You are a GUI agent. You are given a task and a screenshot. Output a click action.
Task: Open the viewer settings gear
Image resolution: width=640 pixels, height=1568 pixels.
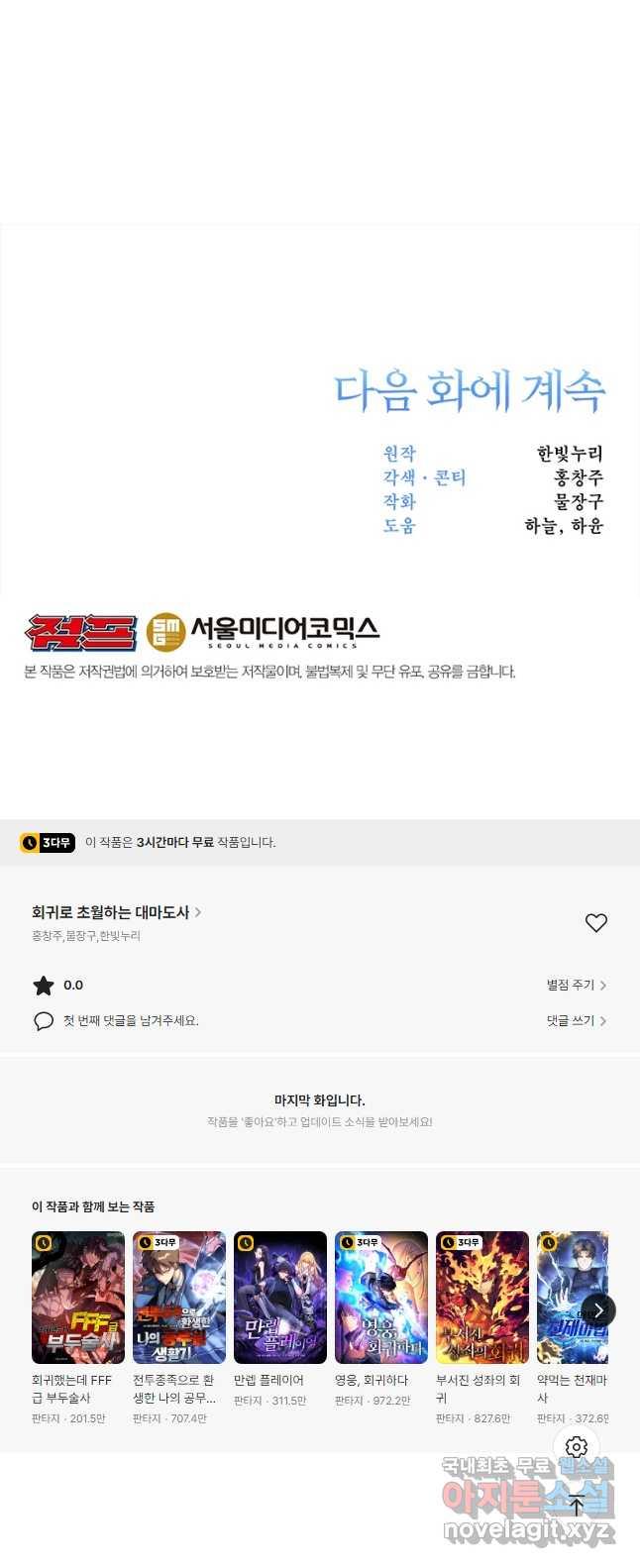click(577, 1447)
